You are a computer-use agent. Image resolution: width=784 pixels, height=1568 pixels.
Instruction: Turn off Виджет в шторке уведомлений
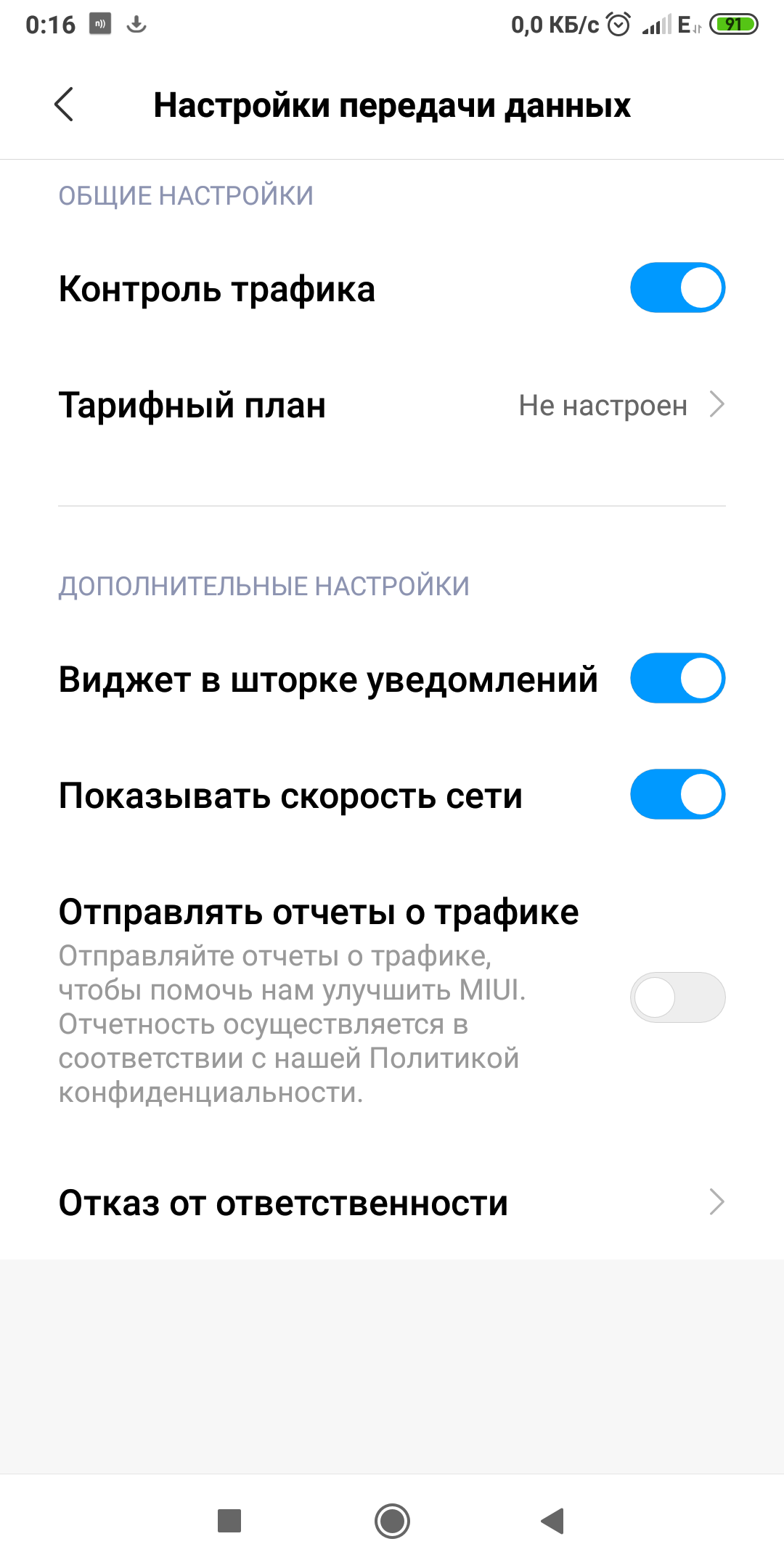click(x=677, y=679)
